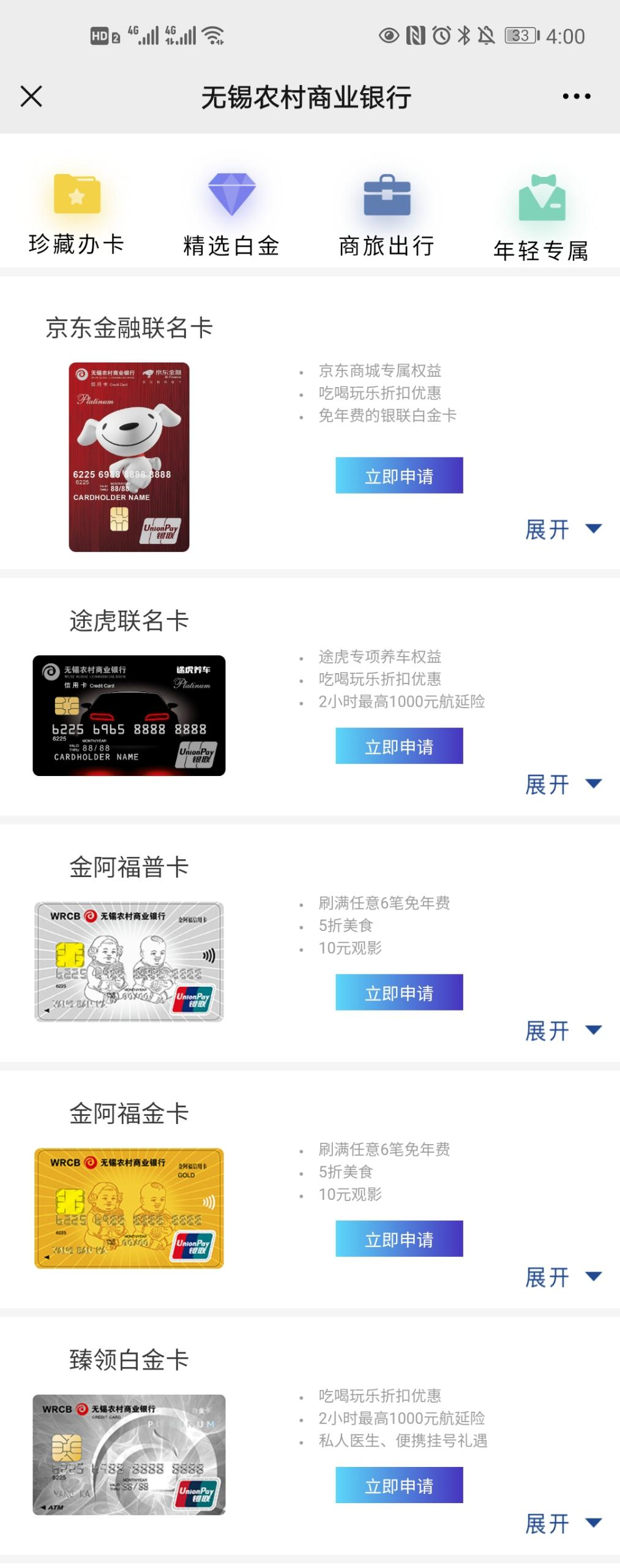The image size is (620, 1568).
Task: Expand 金阿福金卡 details
Action: (x=563, y=1276)
